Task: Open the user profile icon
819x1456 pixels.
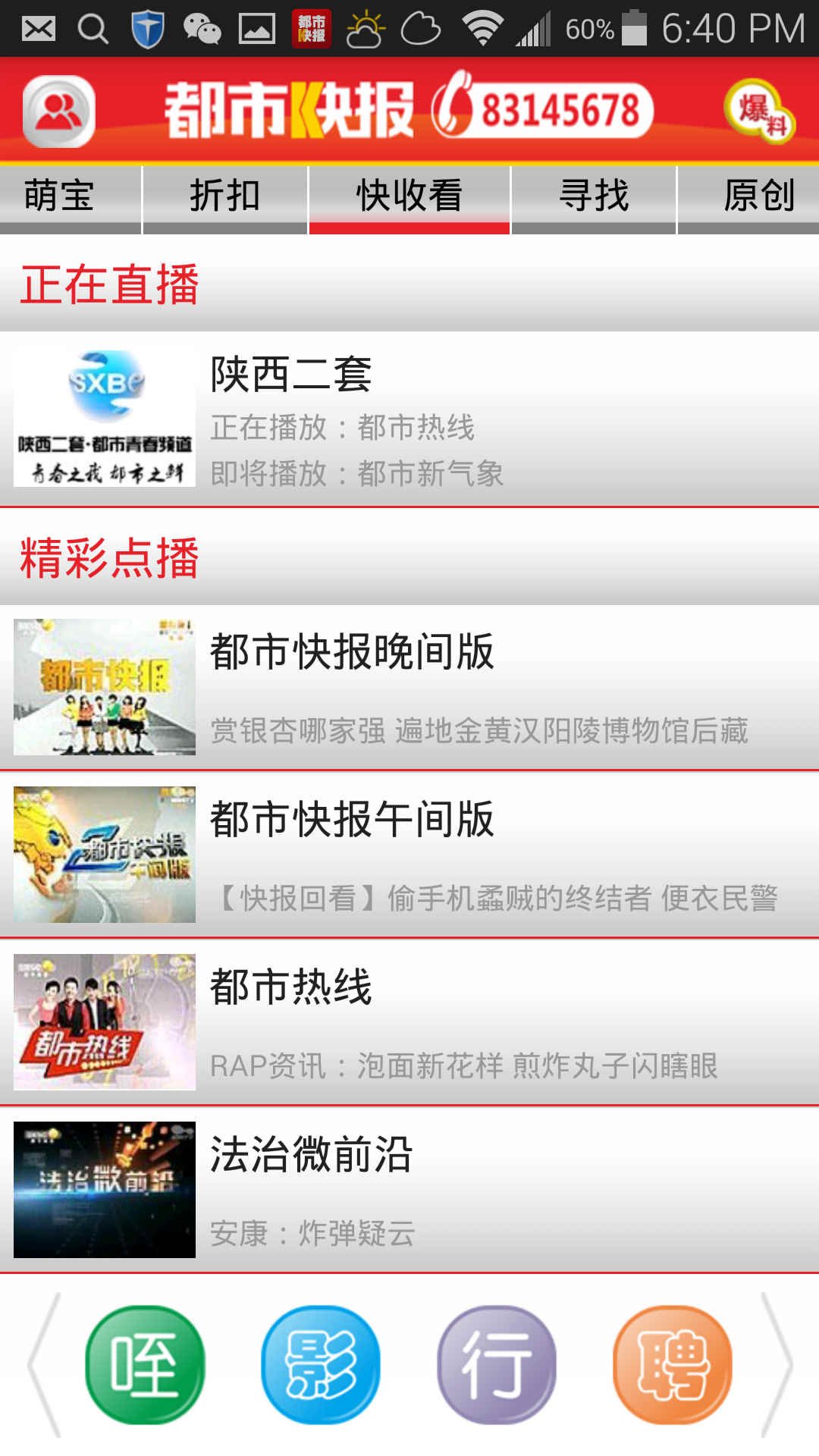Action: [x=59, y=111]
